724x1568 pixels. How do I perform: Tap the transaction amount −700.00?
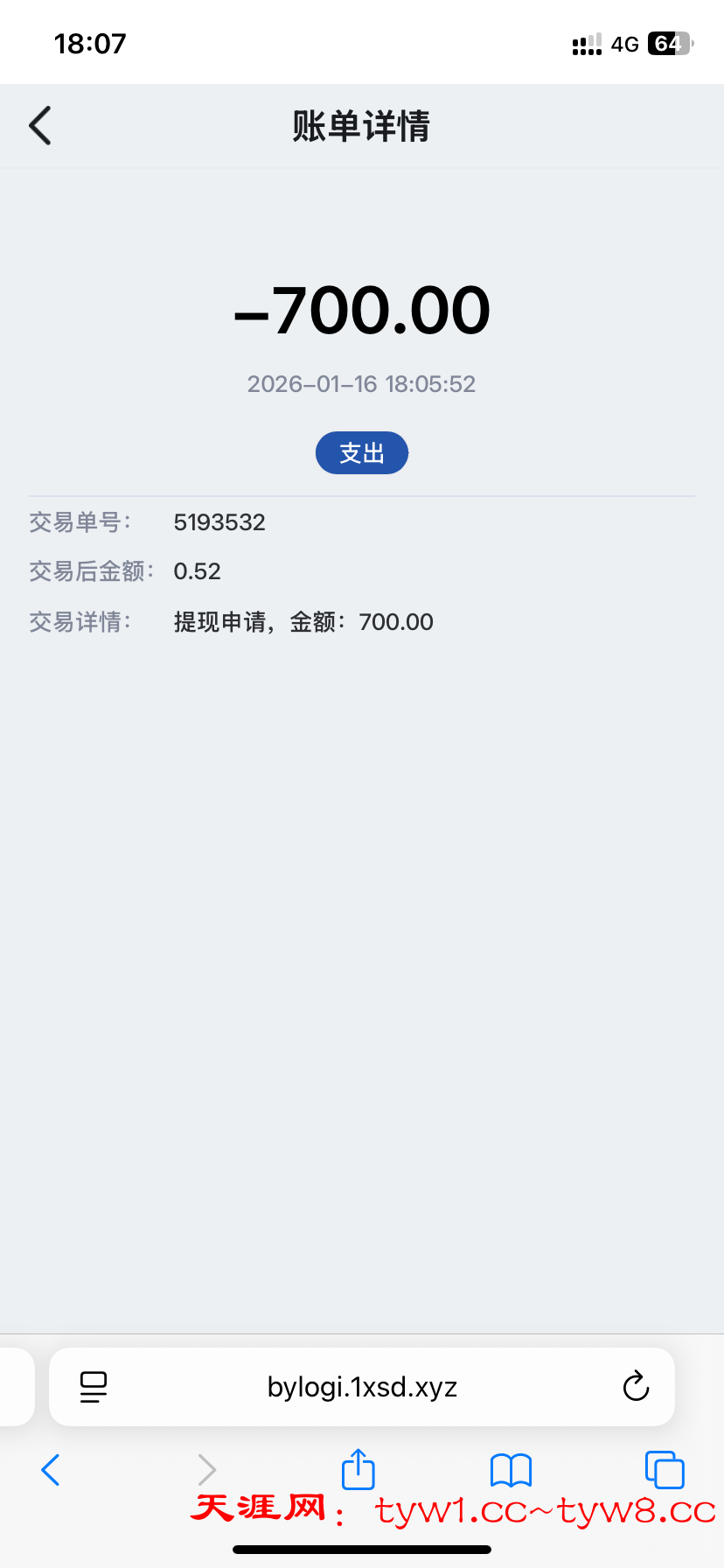pos(362,310)
